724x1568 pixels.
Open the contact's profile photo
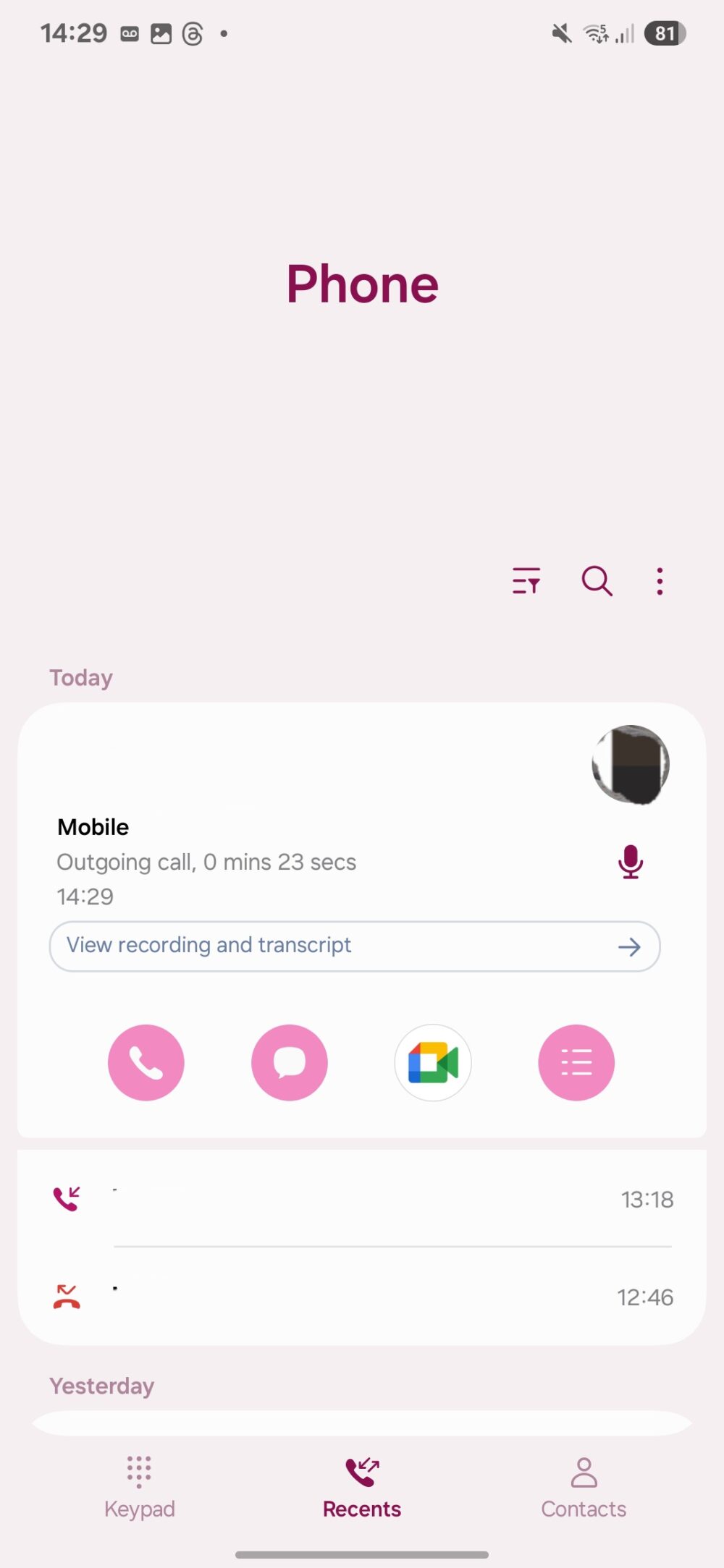coord(630,763)
